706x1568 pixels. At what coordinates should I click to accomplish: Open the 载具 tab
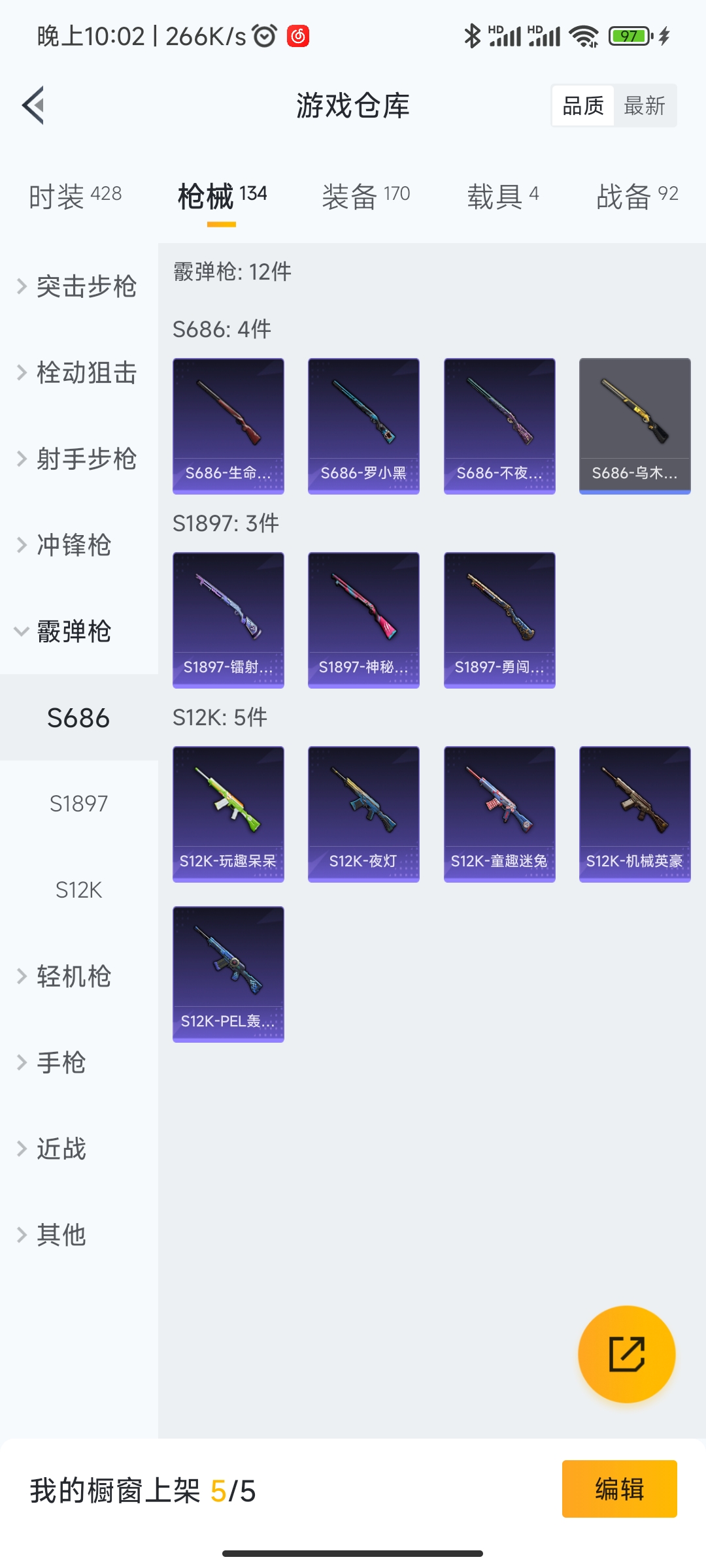point(503,195)
